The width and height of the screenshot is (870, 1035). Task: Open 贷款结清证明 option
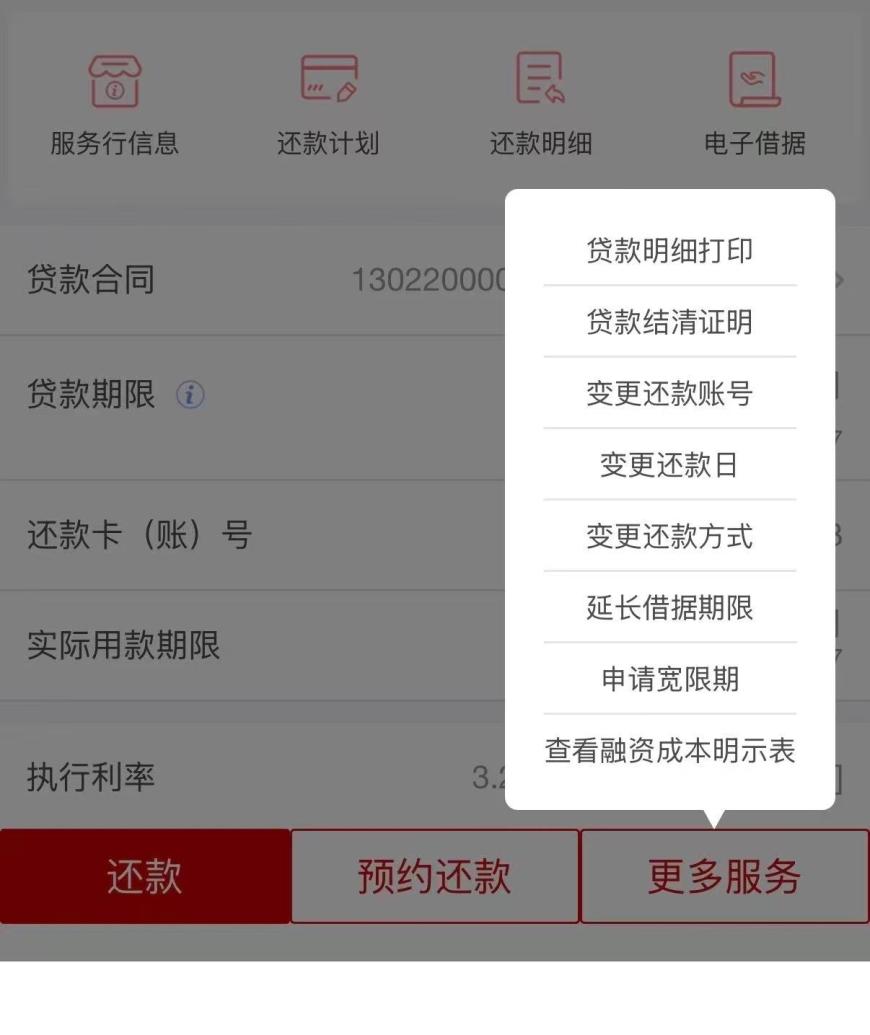click(669, 322)
